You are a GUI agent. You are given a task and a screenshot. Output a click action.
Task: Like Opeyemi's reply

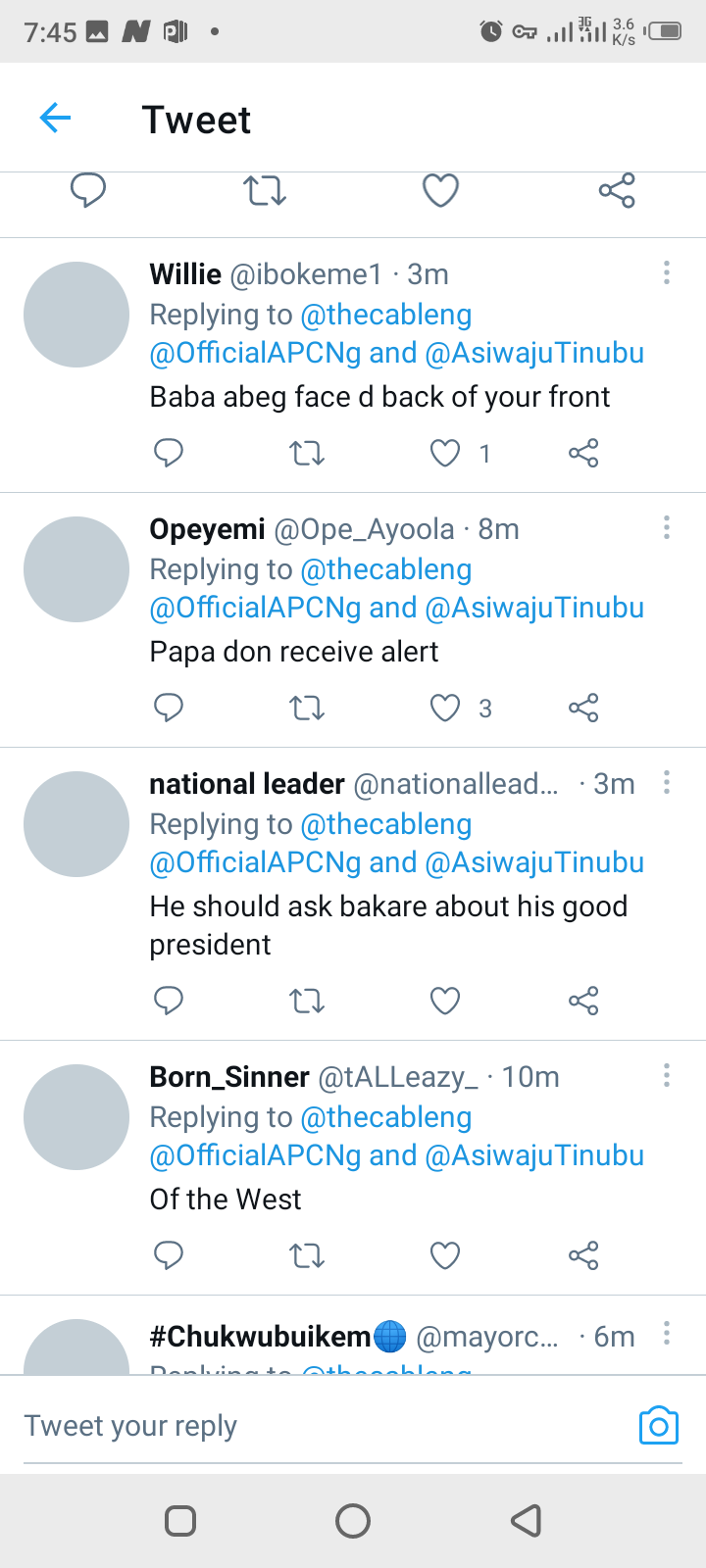(445, 708)
